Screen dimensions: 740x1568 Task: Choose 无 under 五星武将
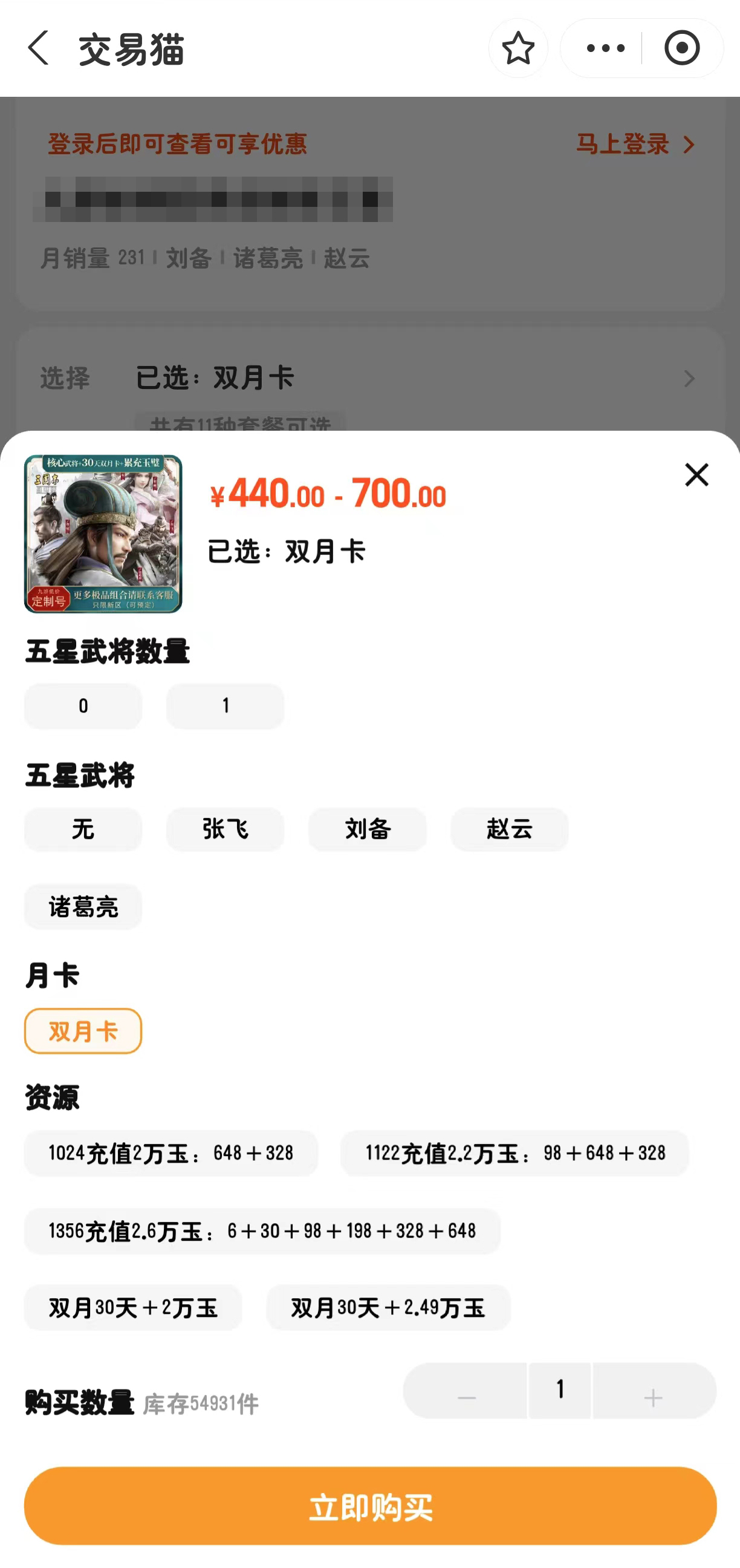pos(83,829)
